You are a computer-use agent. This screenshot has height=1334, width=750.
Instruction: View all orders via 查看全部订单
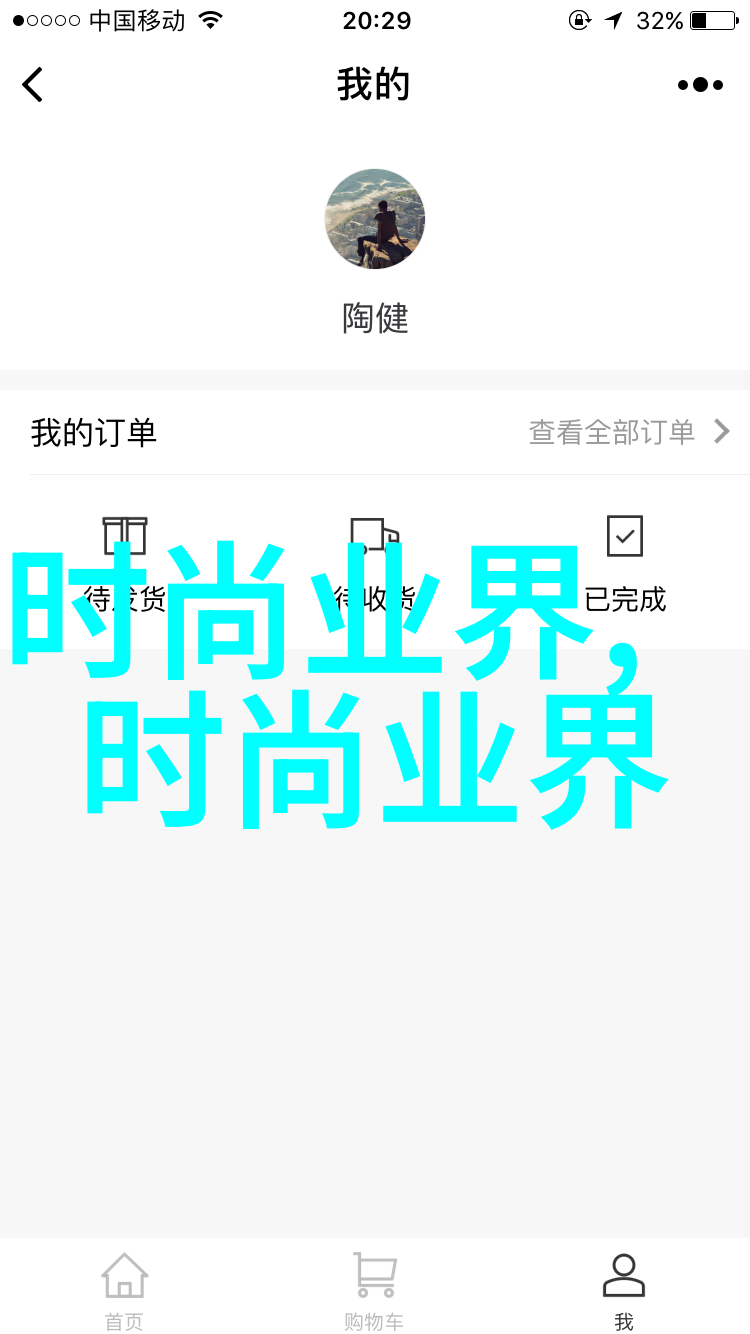pyautogui.click(x=629, y=432)
